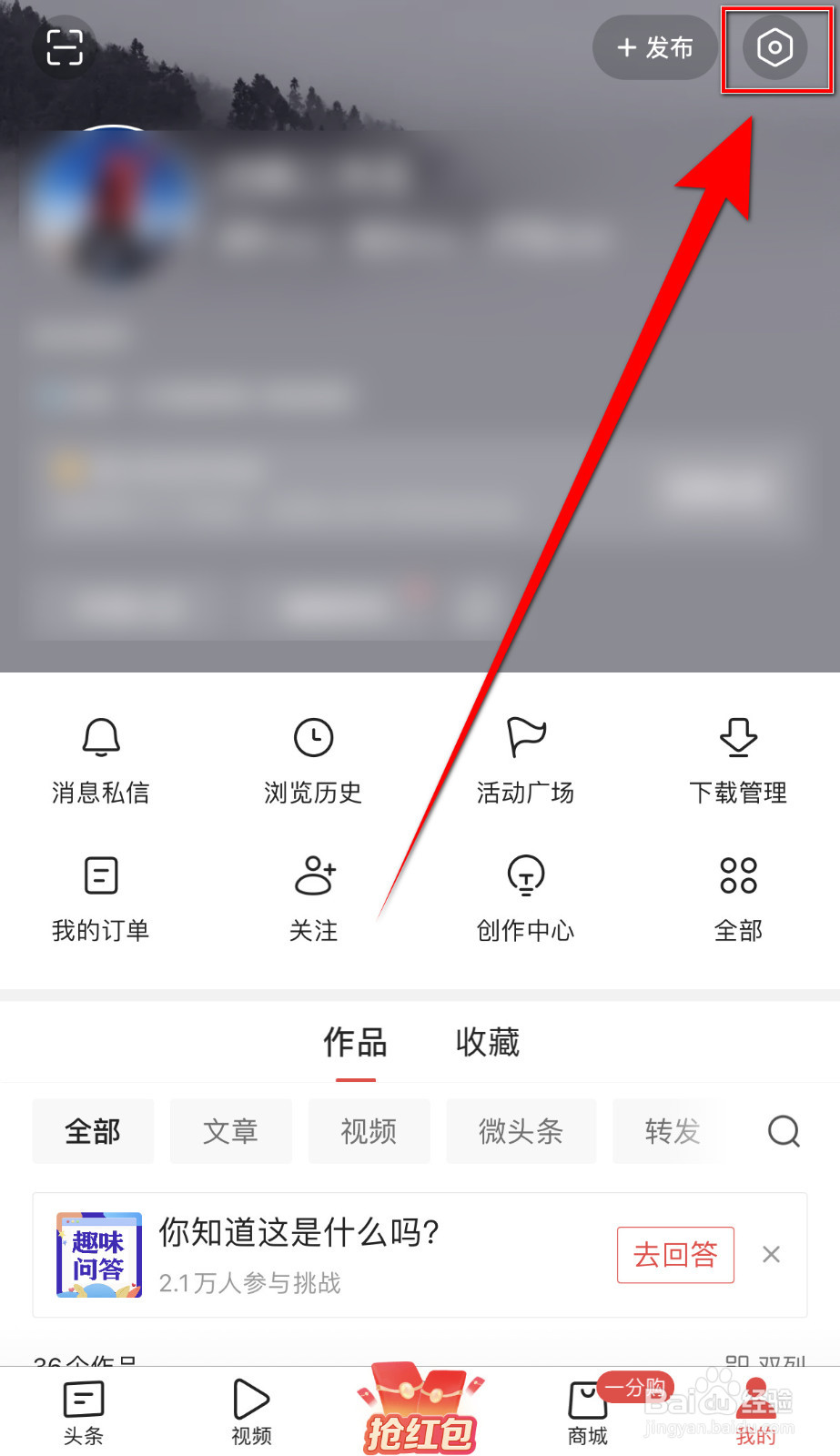Dismiss the 趣味问答 quiz card
Screen dimensions: 840x1456
click(x=771, y=1254)
